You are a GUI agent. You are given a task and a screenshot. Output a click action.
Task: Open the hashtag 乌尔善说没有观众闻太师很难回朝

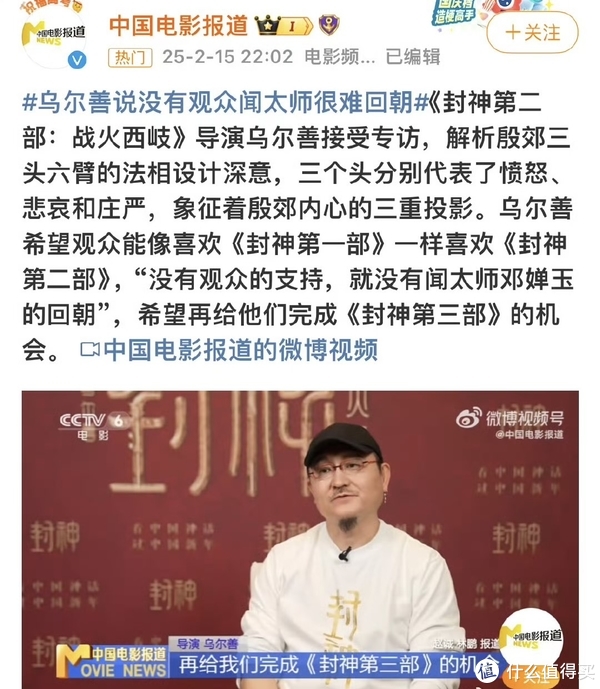218,103
